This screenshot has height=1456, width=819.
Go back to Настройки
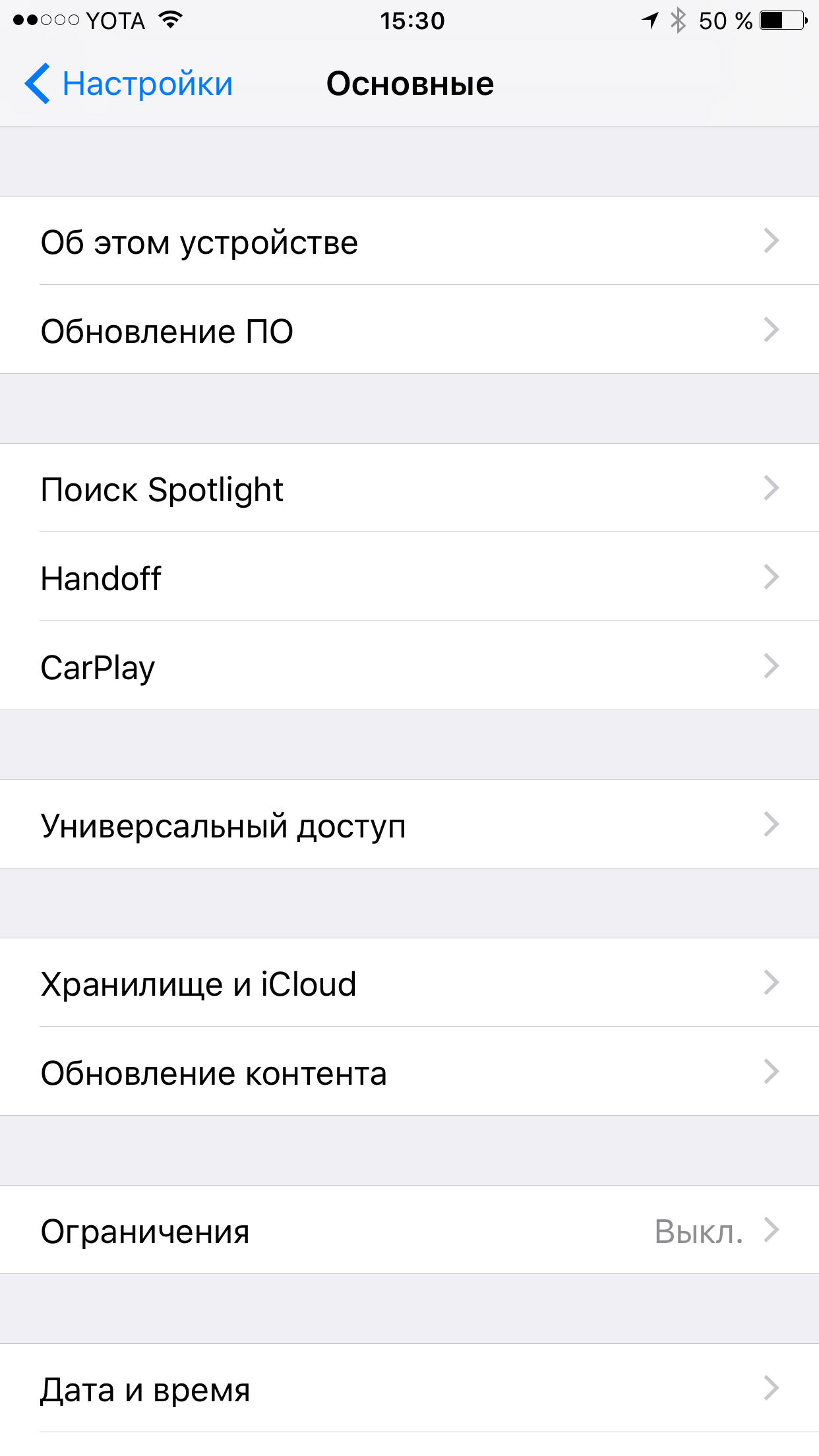coord(129,84)
